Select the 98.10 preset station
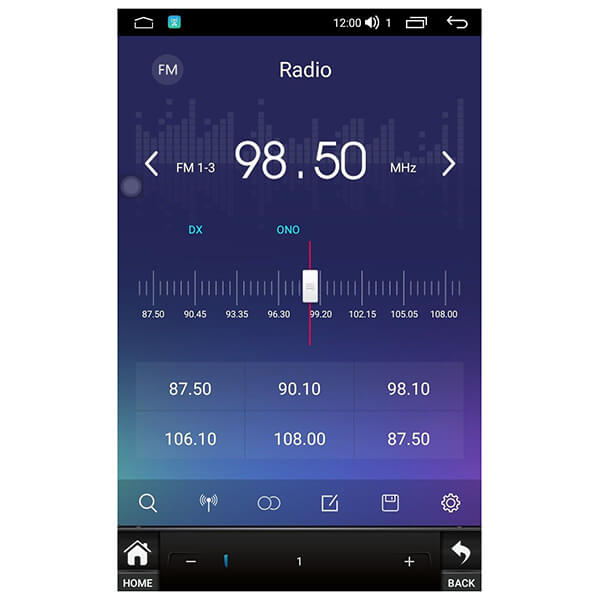 408,389
